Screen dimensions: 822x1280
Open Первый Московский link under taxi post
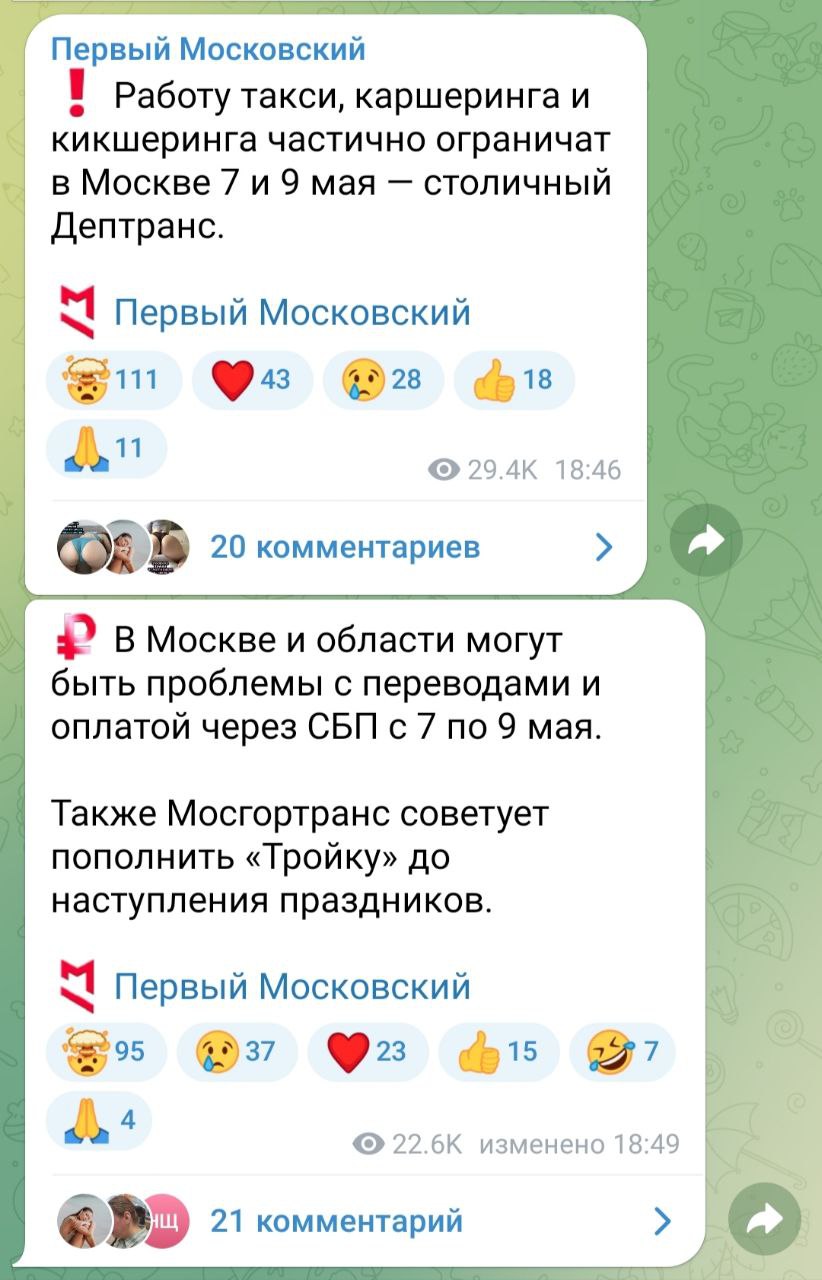(292, 313)
